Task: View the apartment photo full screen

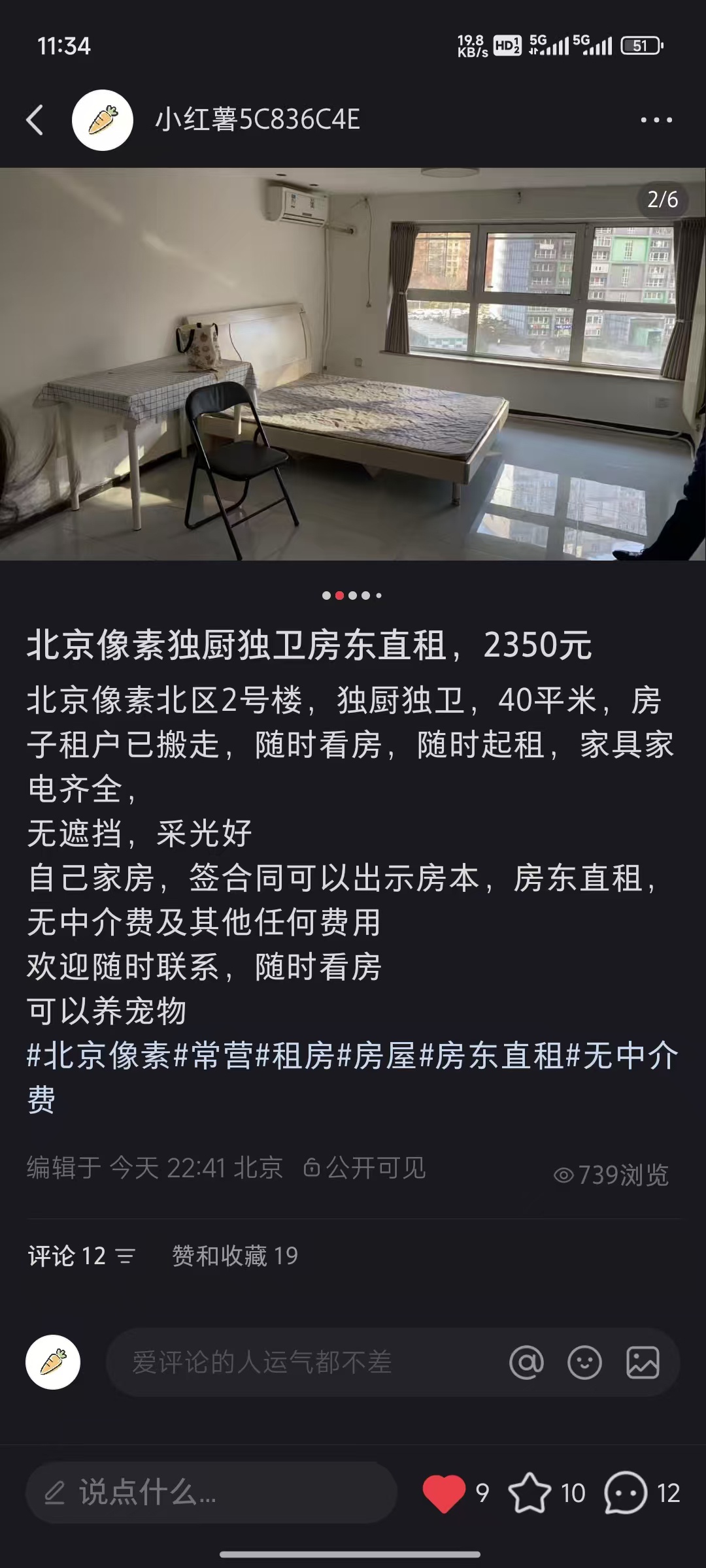Action: 353,364
